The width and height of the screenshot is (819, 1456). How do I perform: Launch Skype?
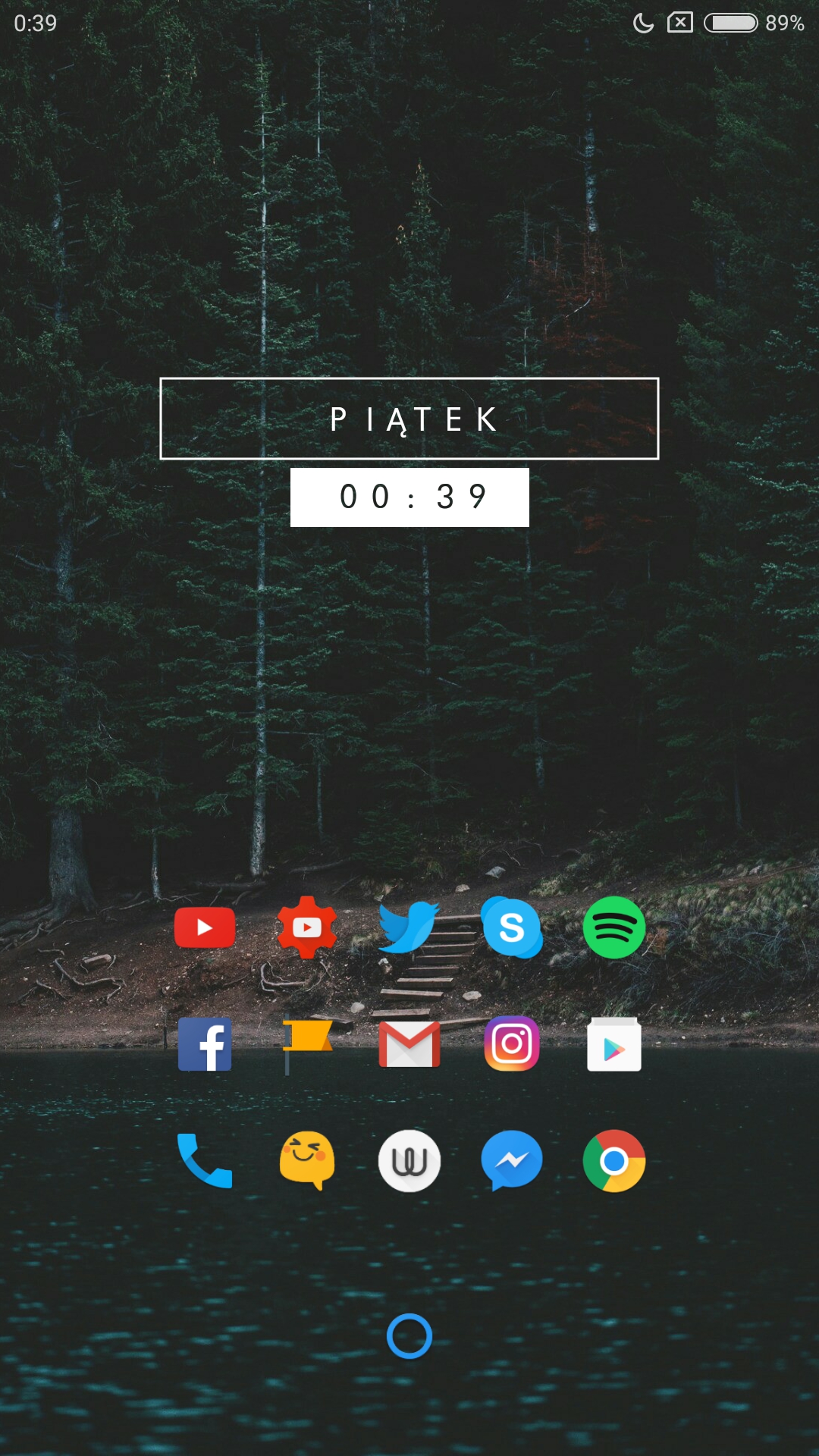tap(512, 927)
